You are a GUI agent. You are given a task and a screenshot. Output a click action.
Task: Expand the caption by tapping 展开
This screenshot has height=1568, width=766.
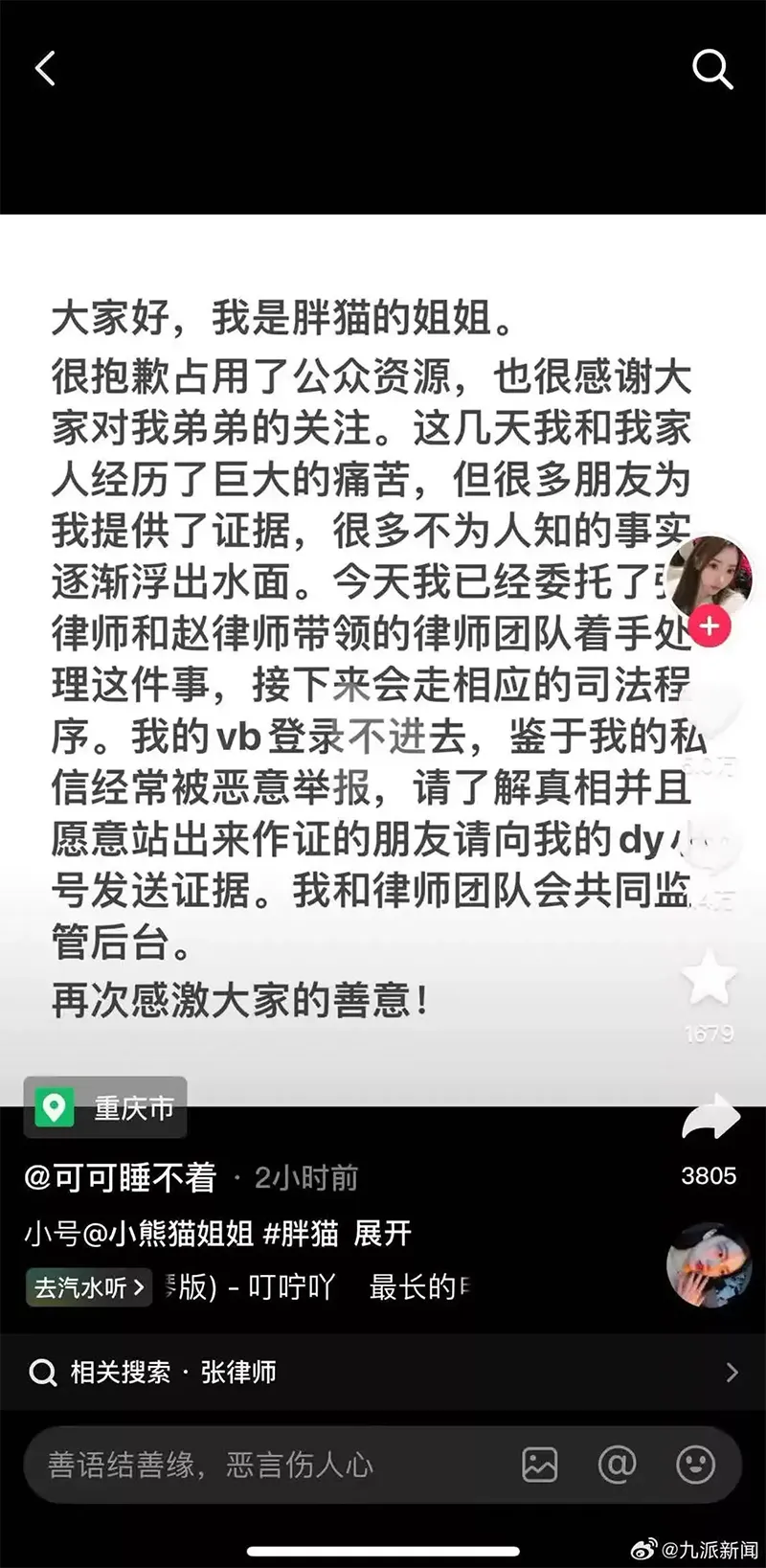[381, 1234]
